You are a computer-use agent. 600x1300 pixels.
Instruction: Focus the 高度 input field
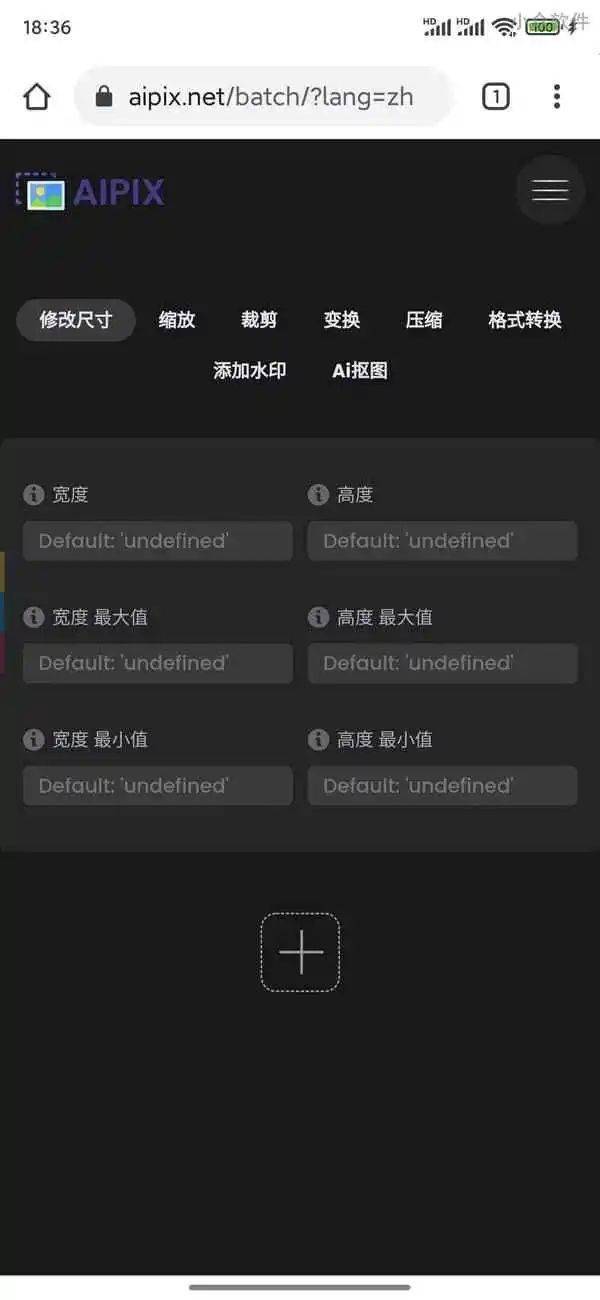pyautogui.click(x=443, y=541)
